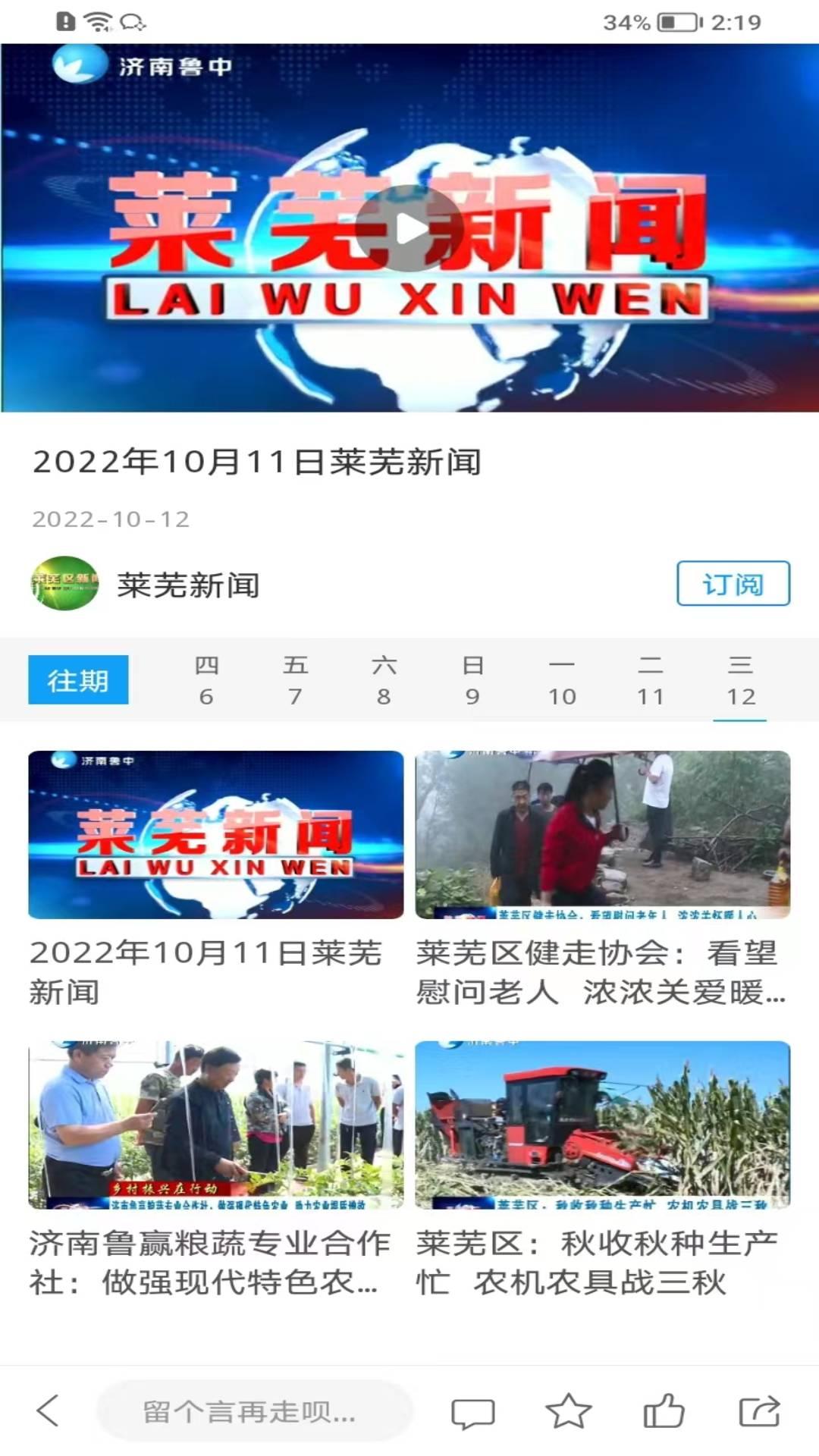Like this video with thumbs up

tap(664, 1411)
